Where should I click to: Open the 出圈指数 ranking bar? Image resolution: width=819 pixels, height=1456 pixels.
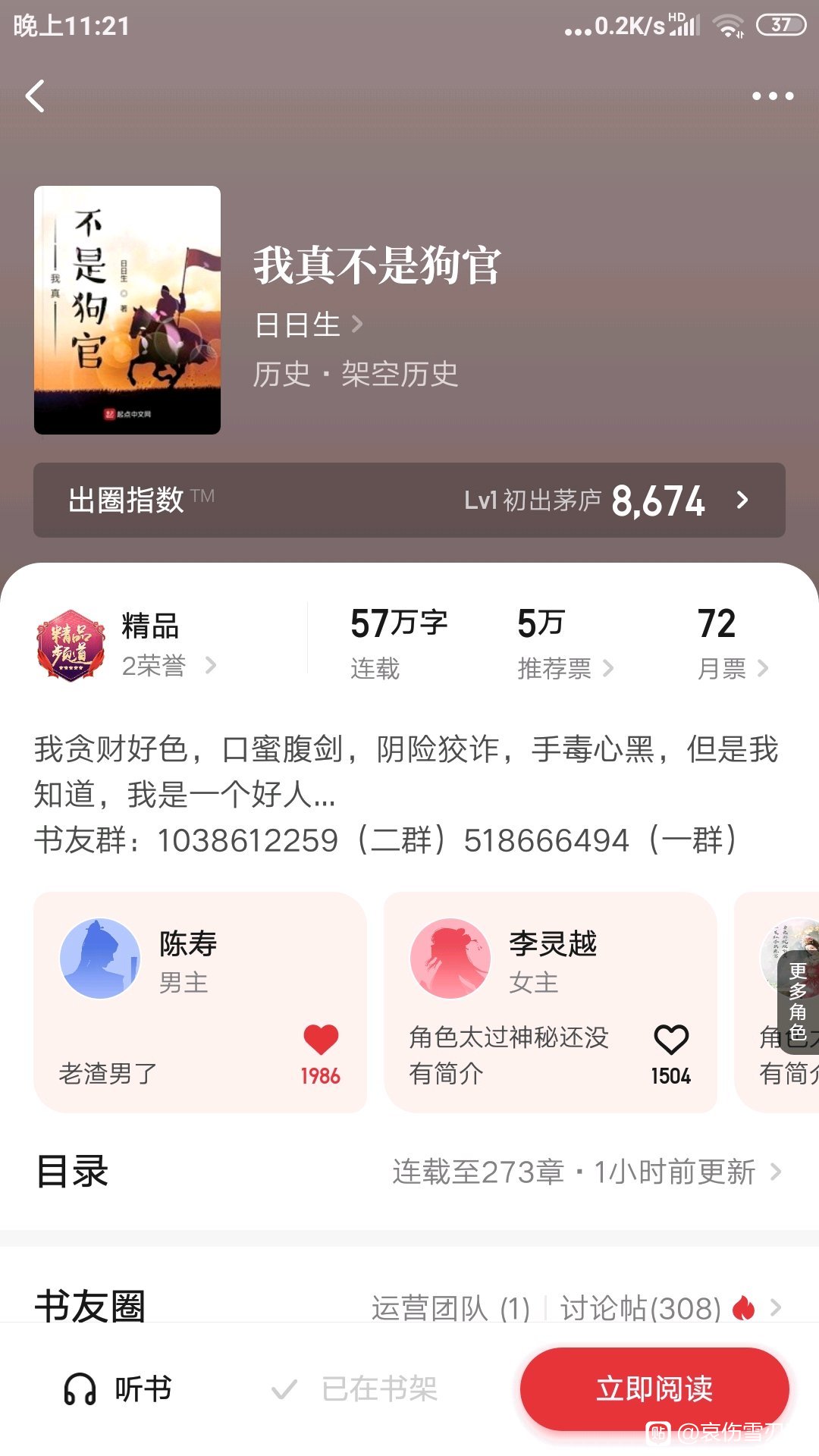pos(409,500)
